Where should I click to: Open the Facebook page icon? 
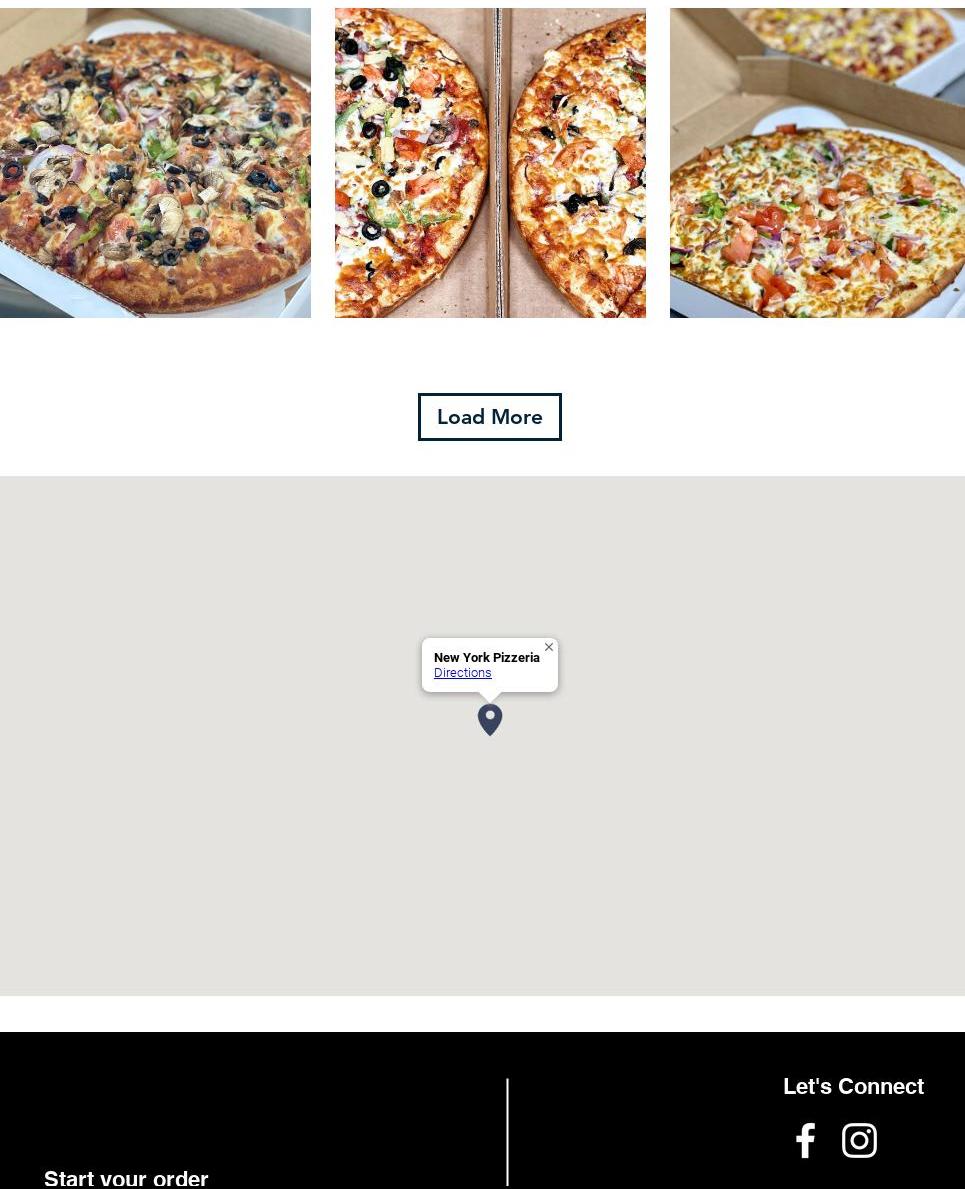coord(805,1141)
